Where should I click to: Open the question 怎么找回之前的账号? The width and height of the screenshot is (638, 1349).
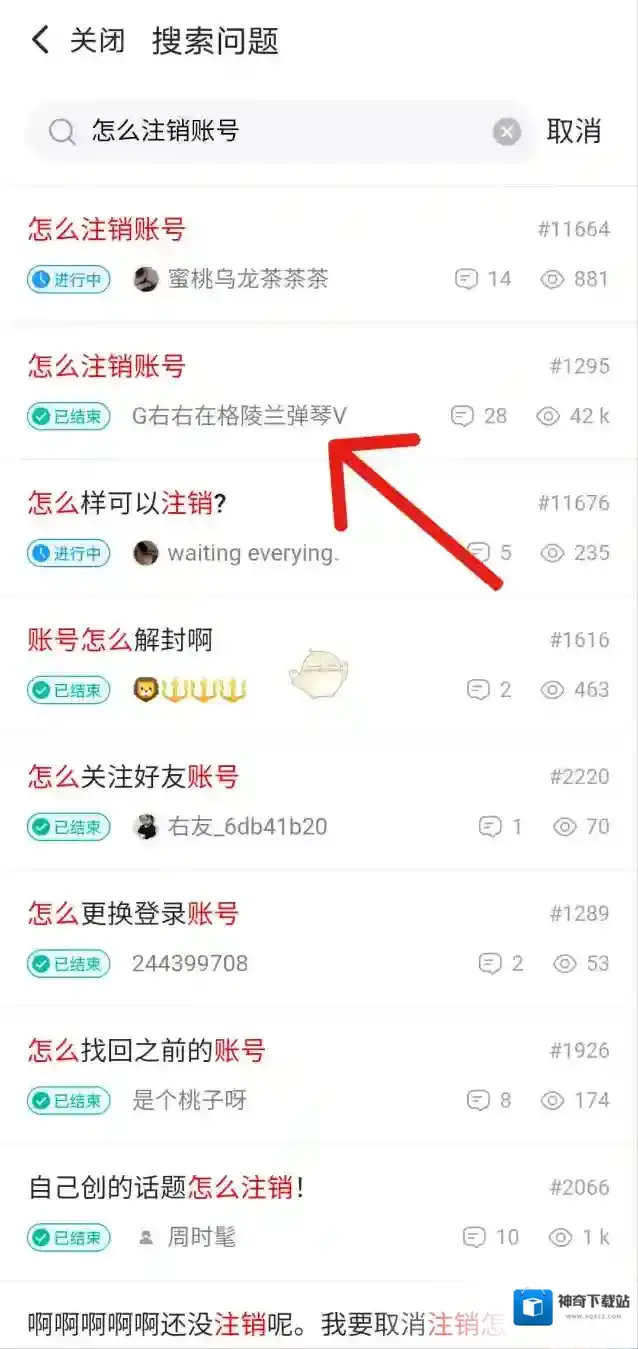[147, 1051]
